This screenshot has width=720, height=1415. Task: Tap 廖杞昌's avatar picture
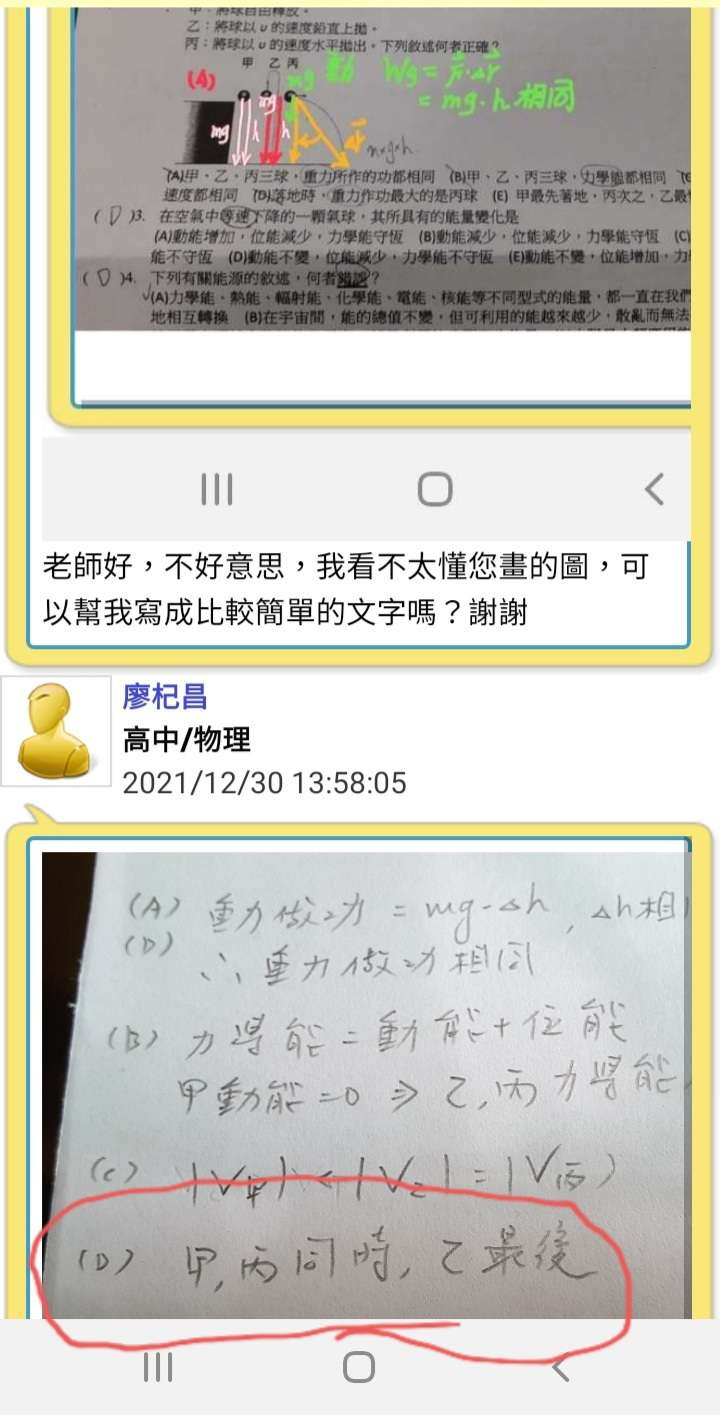(x=56, y=730)
